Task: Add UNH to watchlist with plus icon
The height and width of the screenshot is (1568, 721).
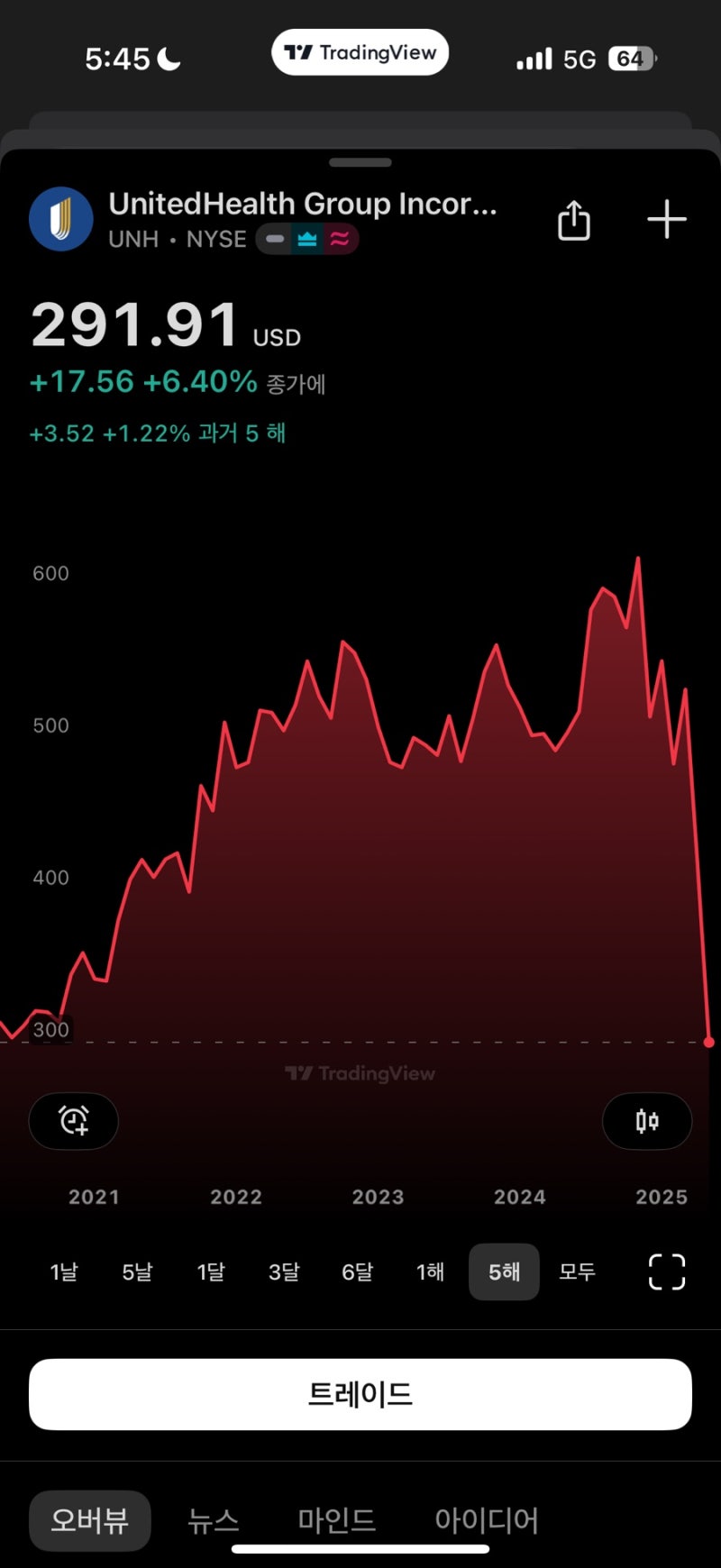Action: click(667, 221)
